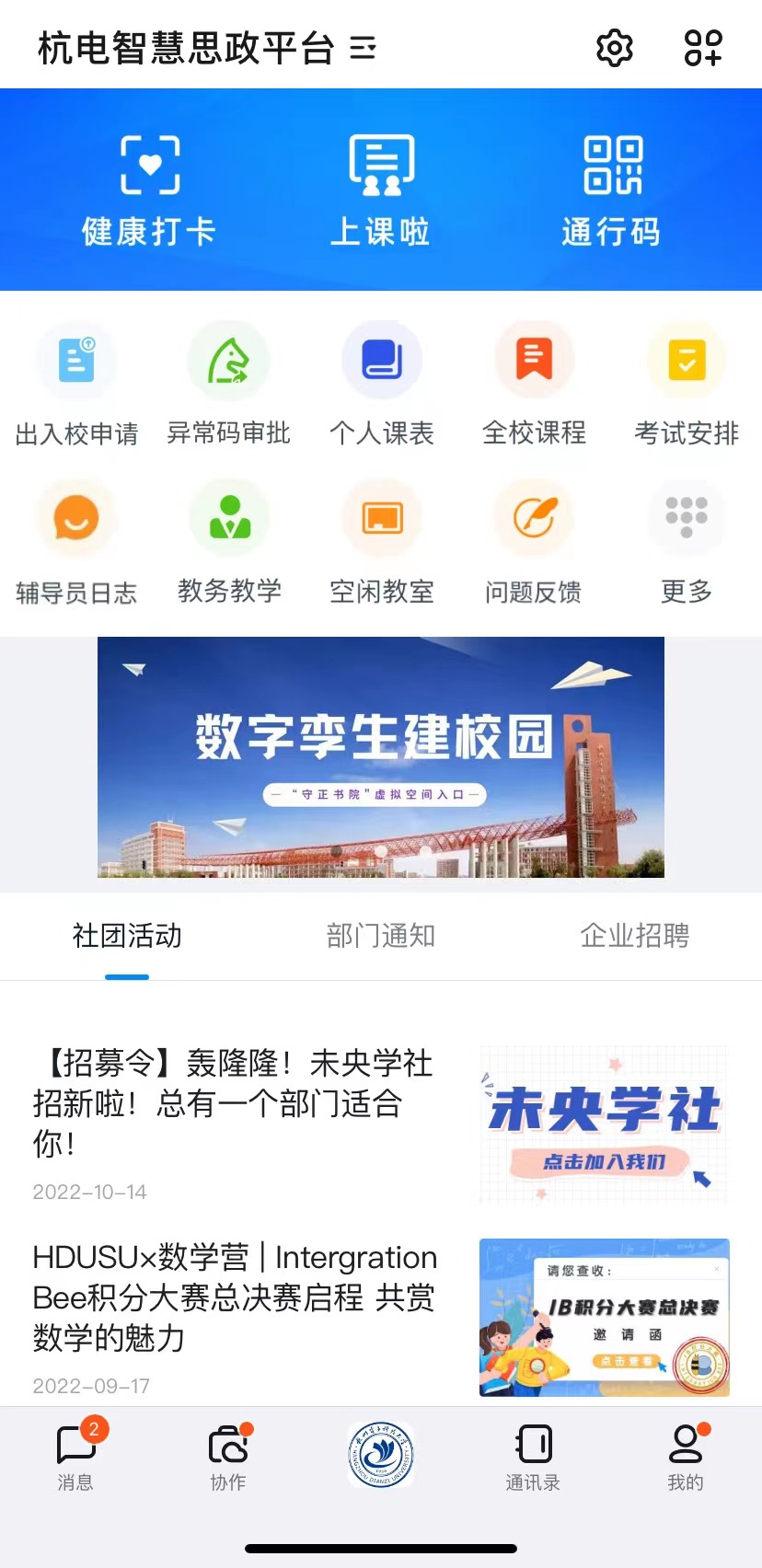Switch to the 企业招聘 tab
The height and width of the screenshot is (1568, 762).
point(635,936)
